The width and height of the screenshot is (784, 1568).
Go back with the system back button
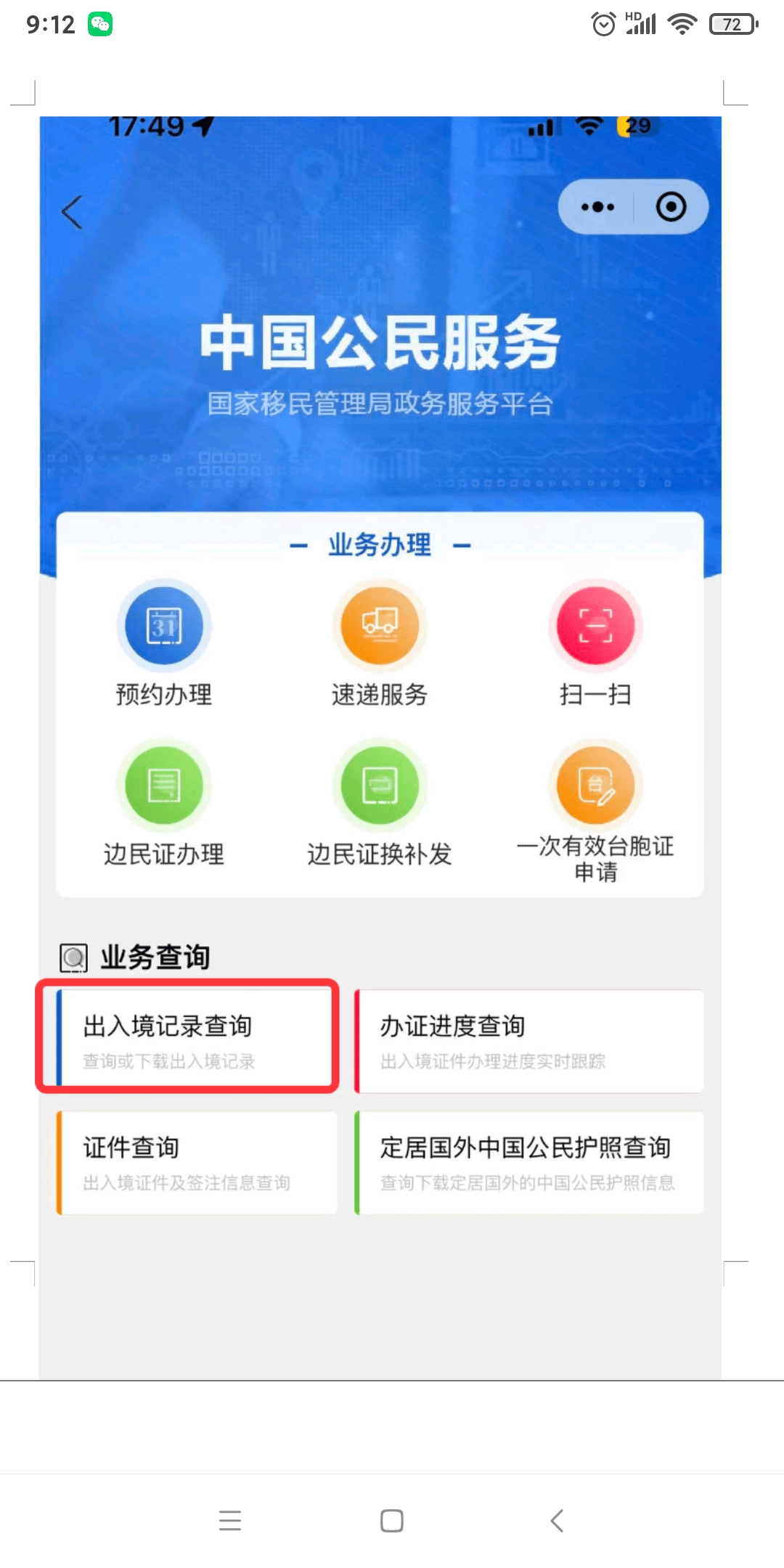point(557,1520)
